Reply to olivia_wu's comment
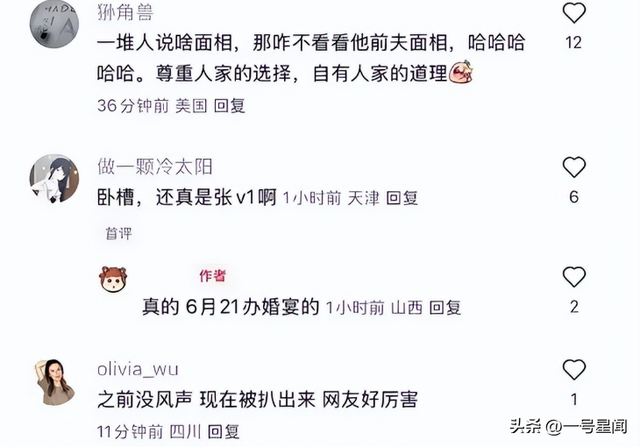 [x=226, y=432]
